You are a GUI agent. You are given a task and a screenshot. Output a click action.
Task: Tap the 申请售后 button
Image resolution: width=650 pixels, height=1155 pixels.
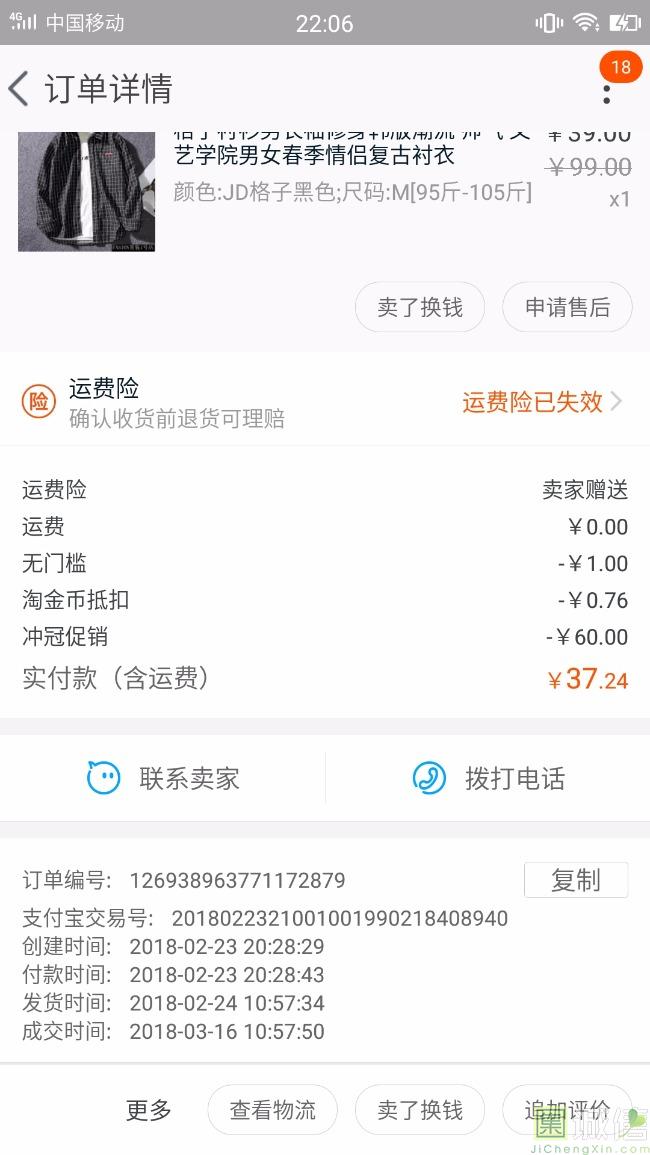[567, 307]
